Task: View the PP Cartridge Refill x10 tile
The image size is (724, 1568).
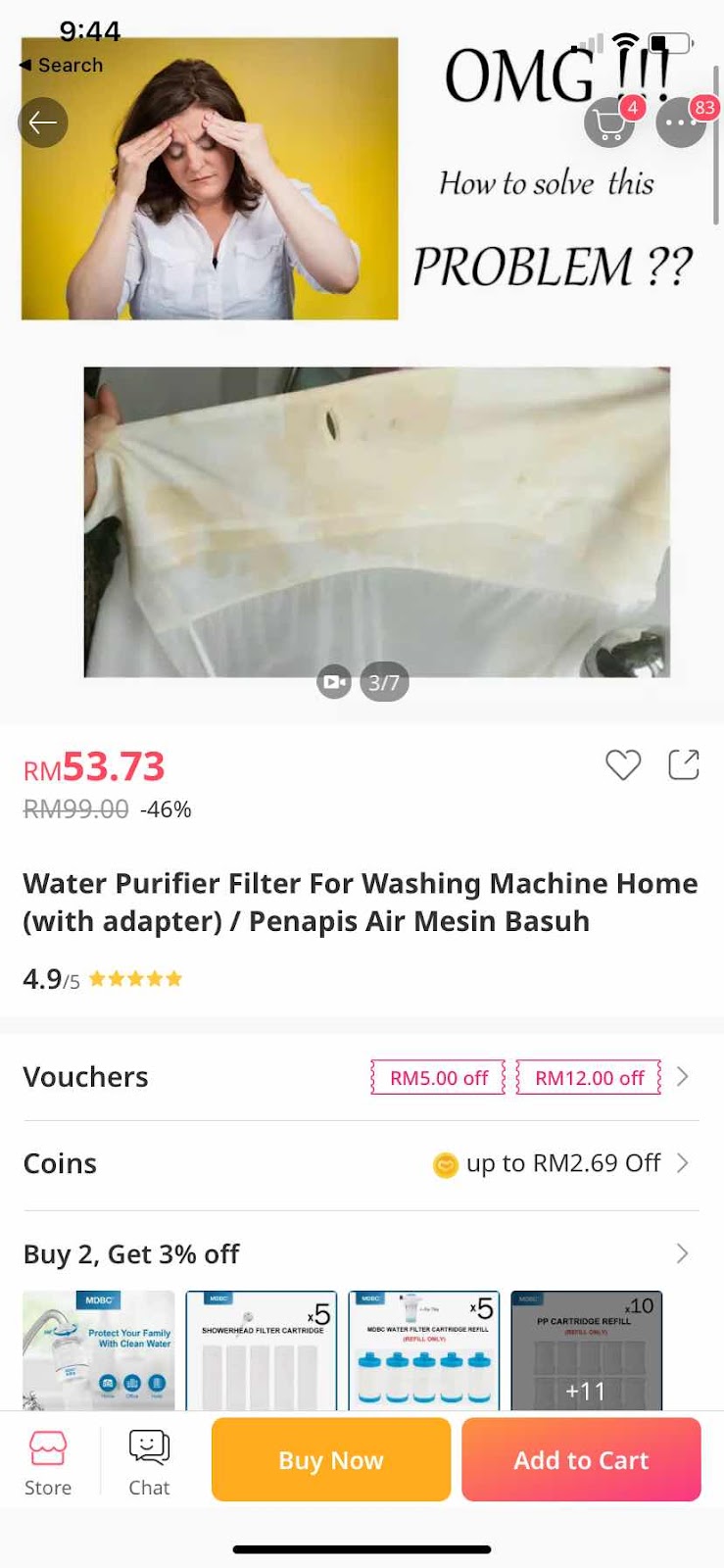Action: (x=586, y=1350)
